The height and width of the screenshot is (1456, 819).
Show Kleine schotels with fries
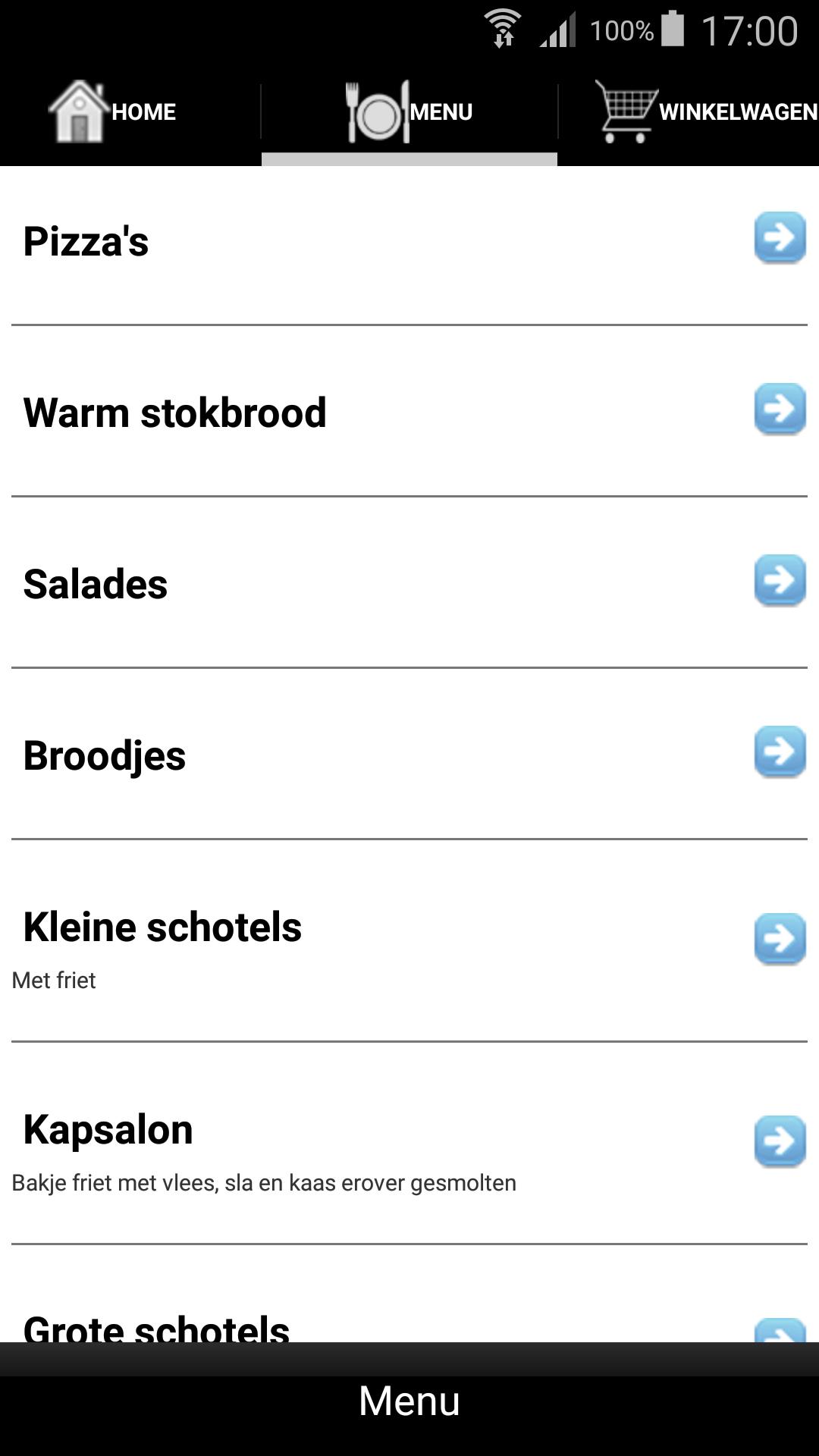pyautogui.click(x=409, y=942)
